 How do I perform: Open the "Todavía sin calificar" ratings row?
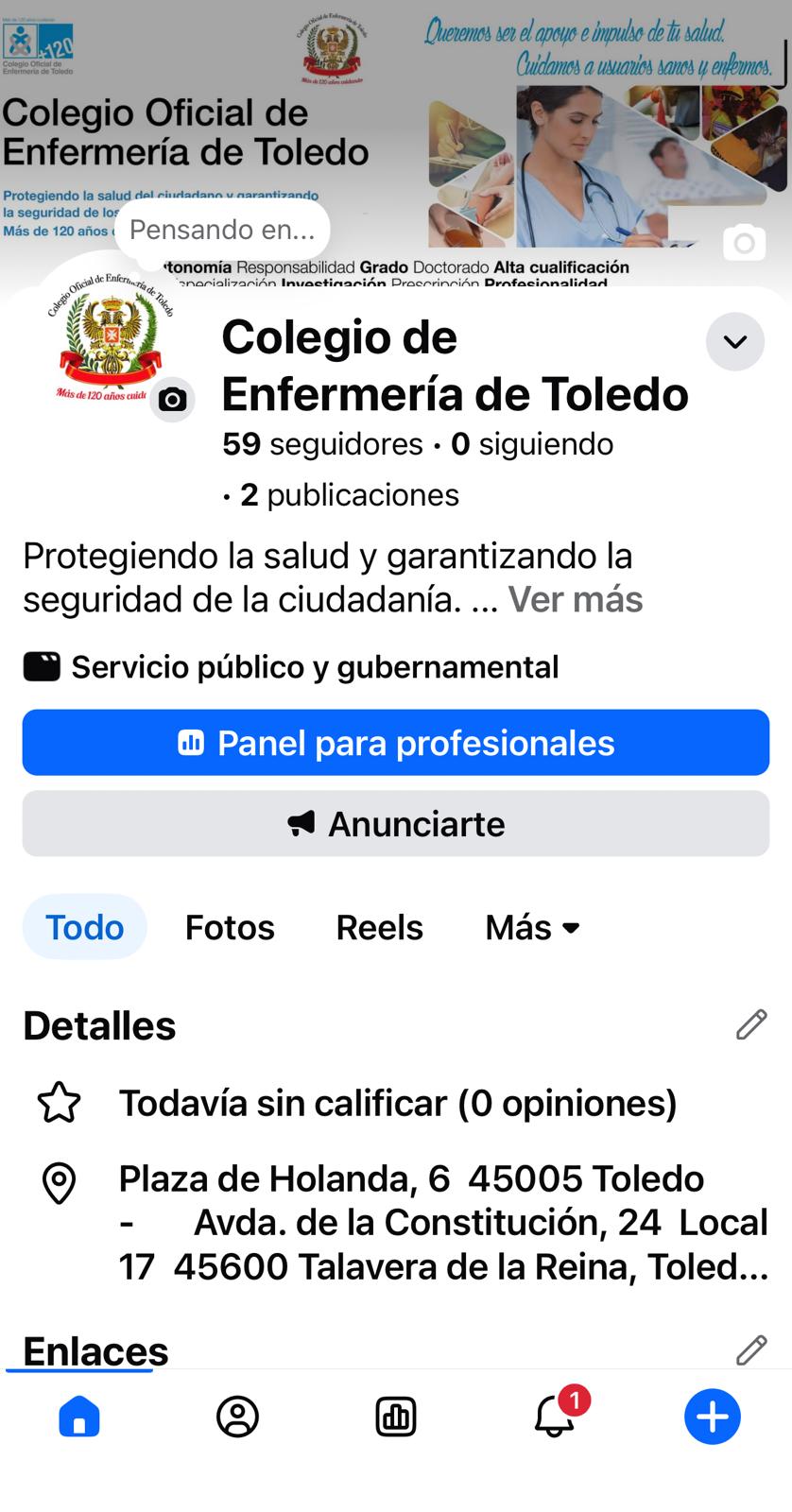point(397,1103)
